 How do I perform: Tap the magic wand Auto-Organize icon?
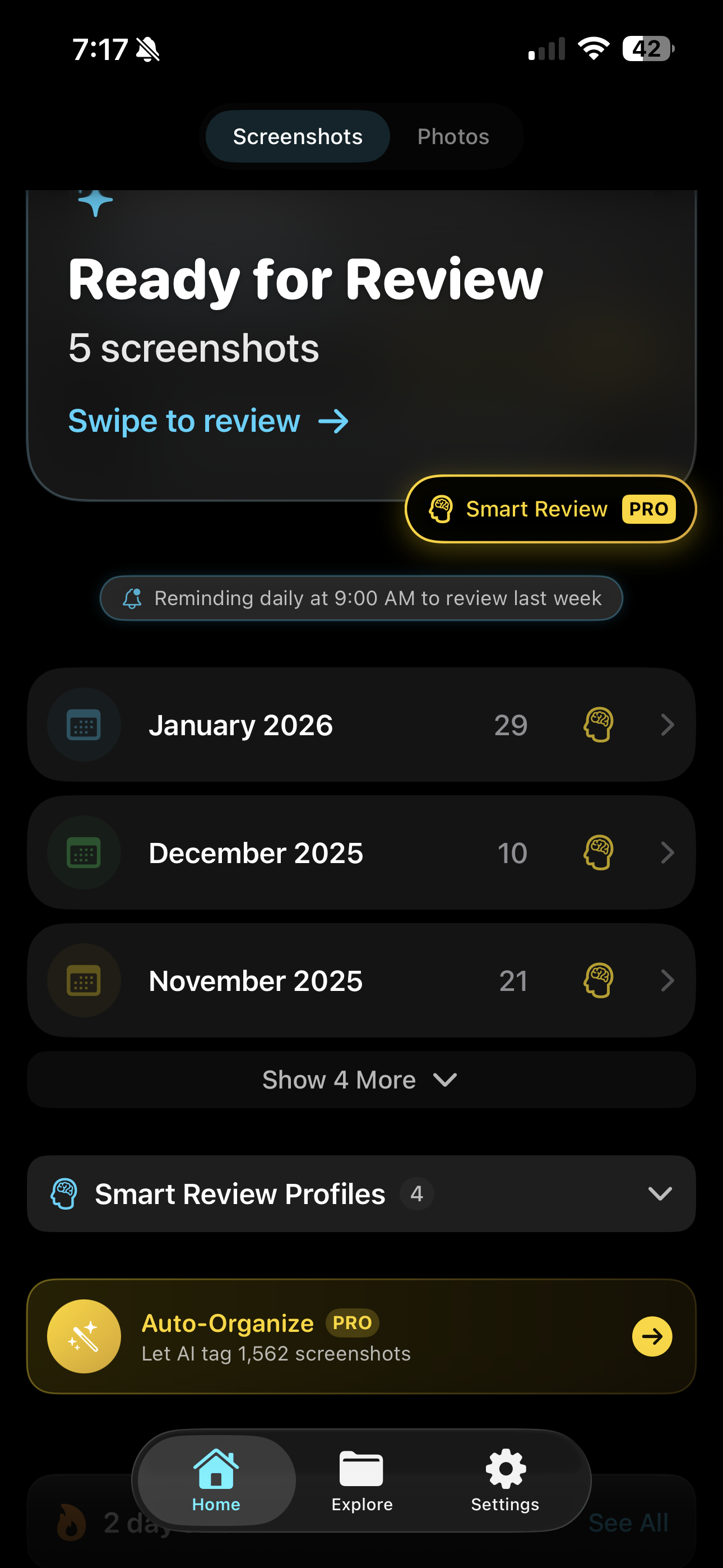85,1336
